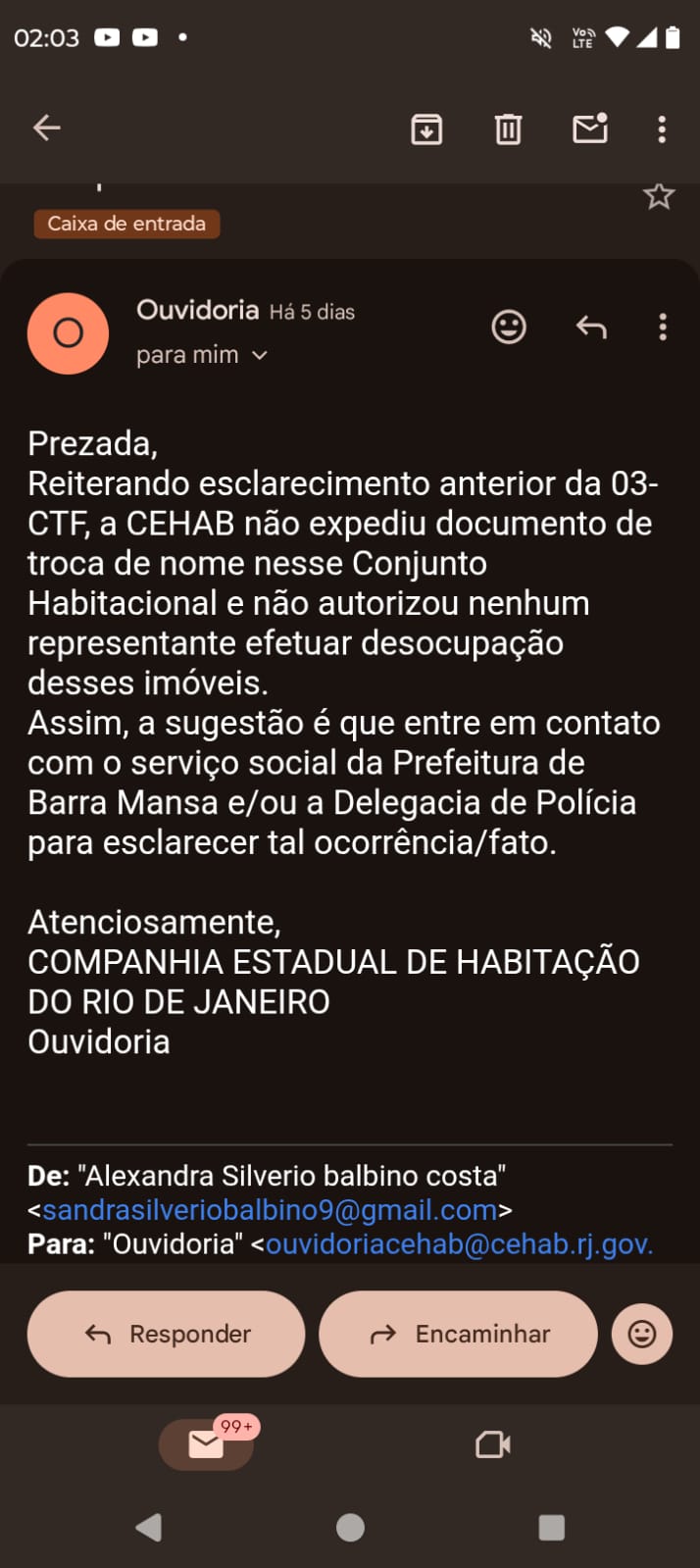Switch to the Mail tab
The height and width of the screenshot is (1568, 700).
coord(206,1444)
